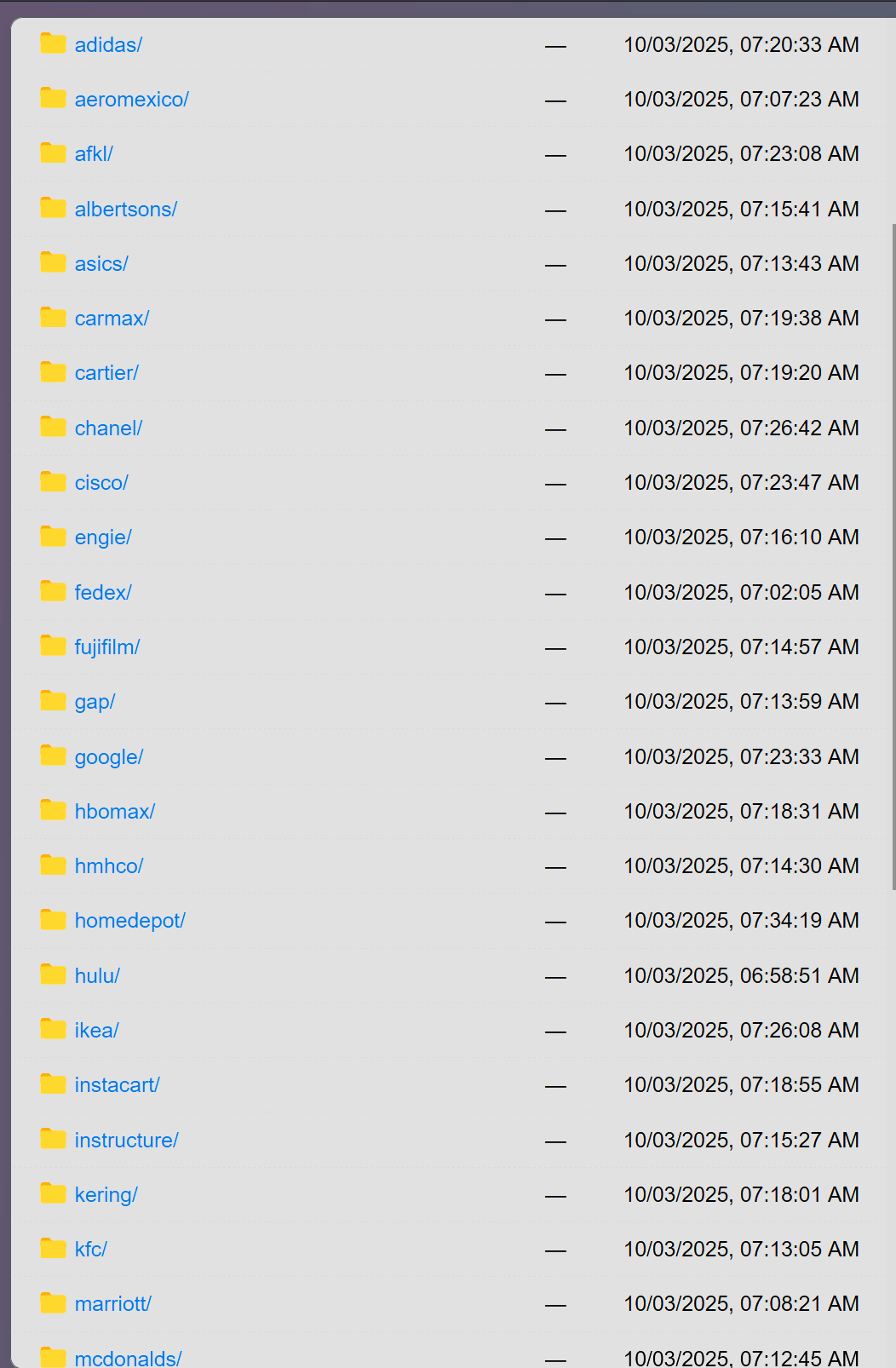The height and width of the screenshot is (1368, 896).
Task: Open the afkl/ directory
Action: [94, 154]
